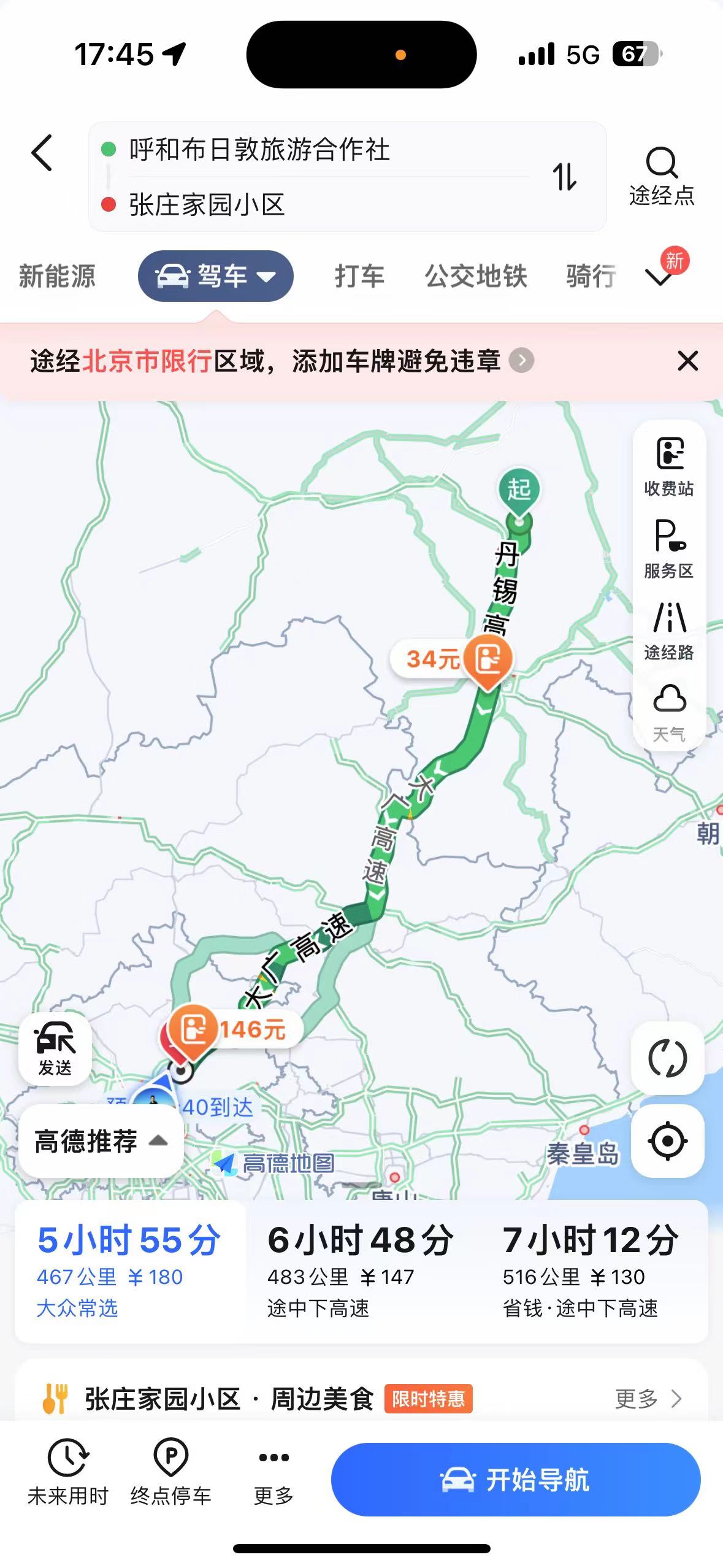
Task: Center map with the locate icon
Action: pyautogui.click(x=668, y=1142)
